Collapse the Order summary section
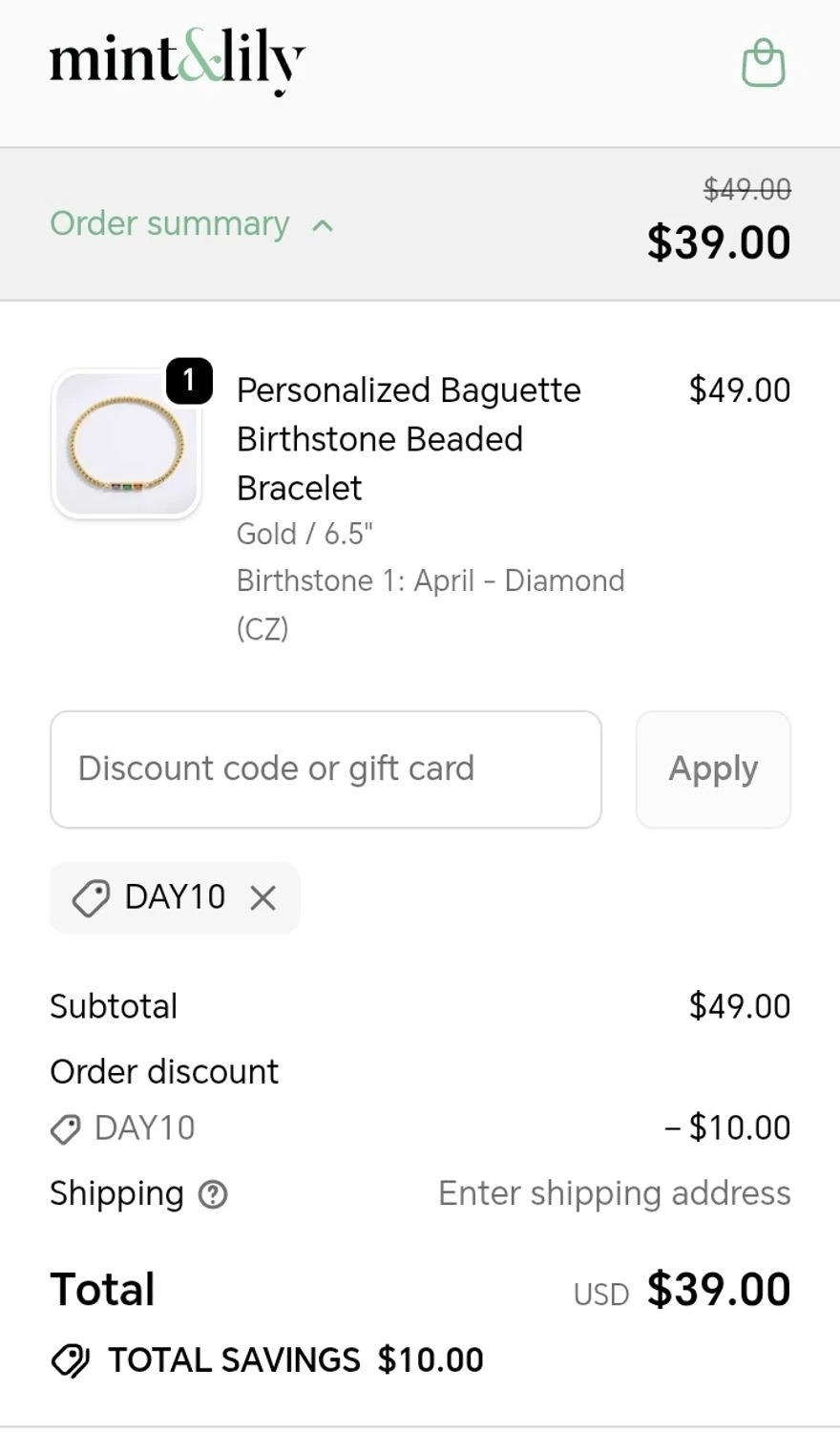This screenshot has width=840, height=1432. coord(191,224)
